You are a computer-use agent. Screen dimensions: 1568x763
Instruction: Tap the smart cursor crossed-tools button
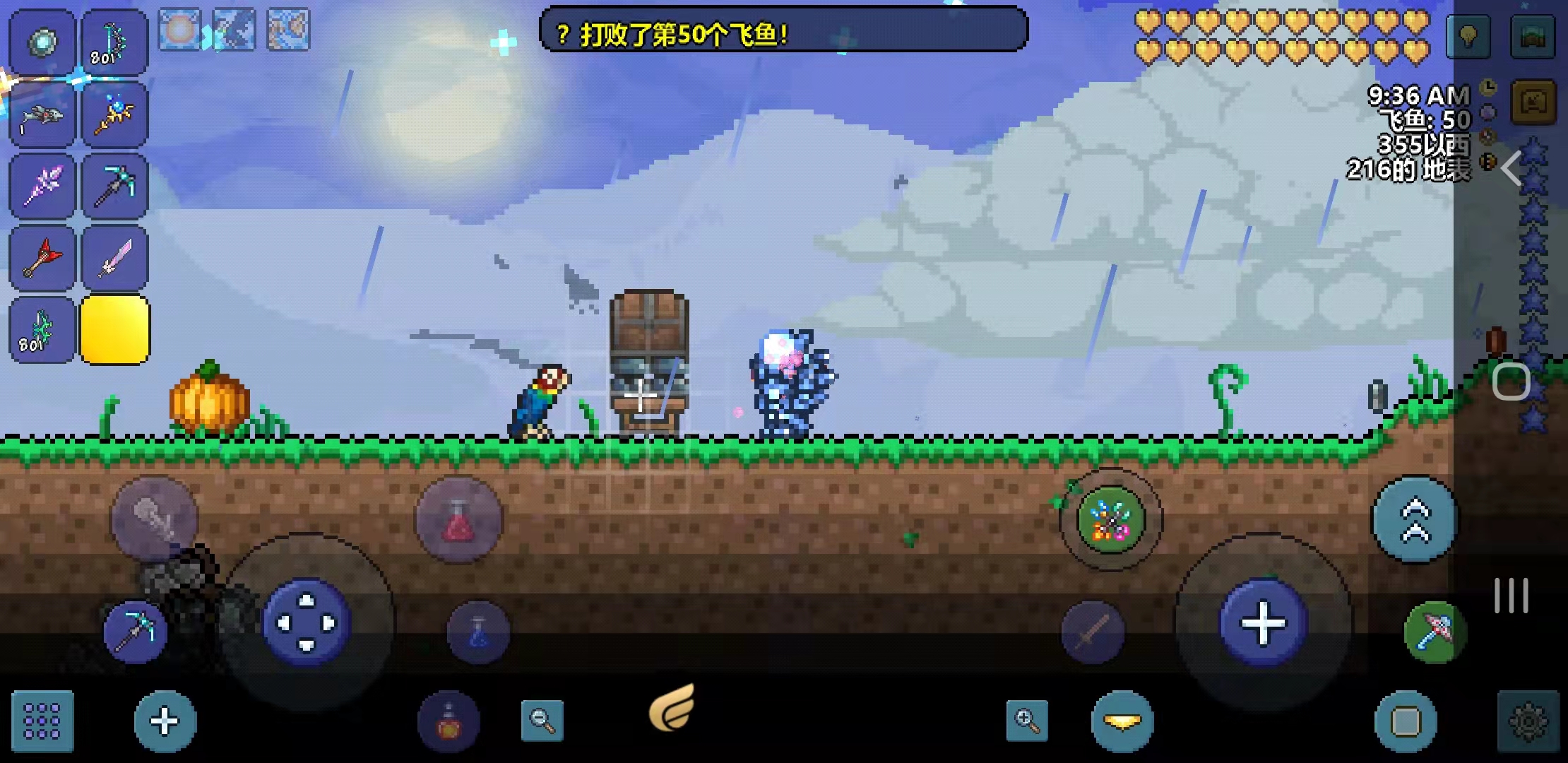(x=1110, y=520)
